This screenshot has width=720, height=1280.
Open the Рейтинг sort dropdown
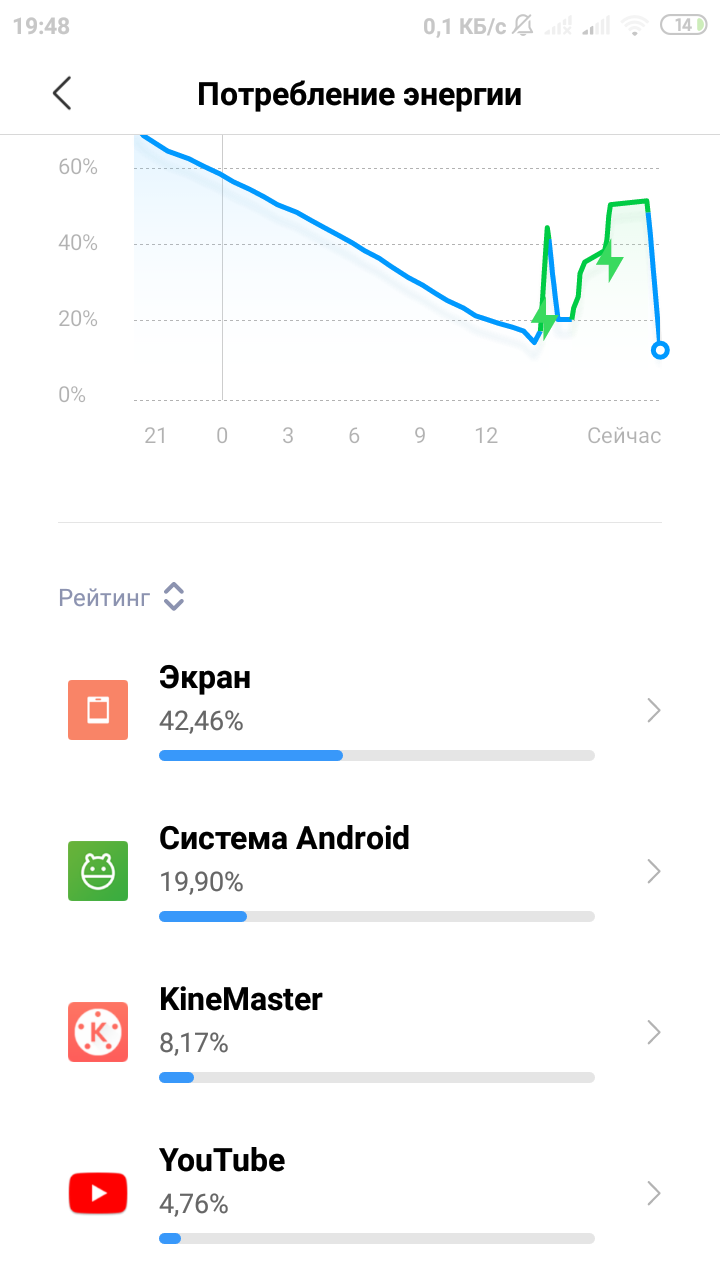point(122,598)
